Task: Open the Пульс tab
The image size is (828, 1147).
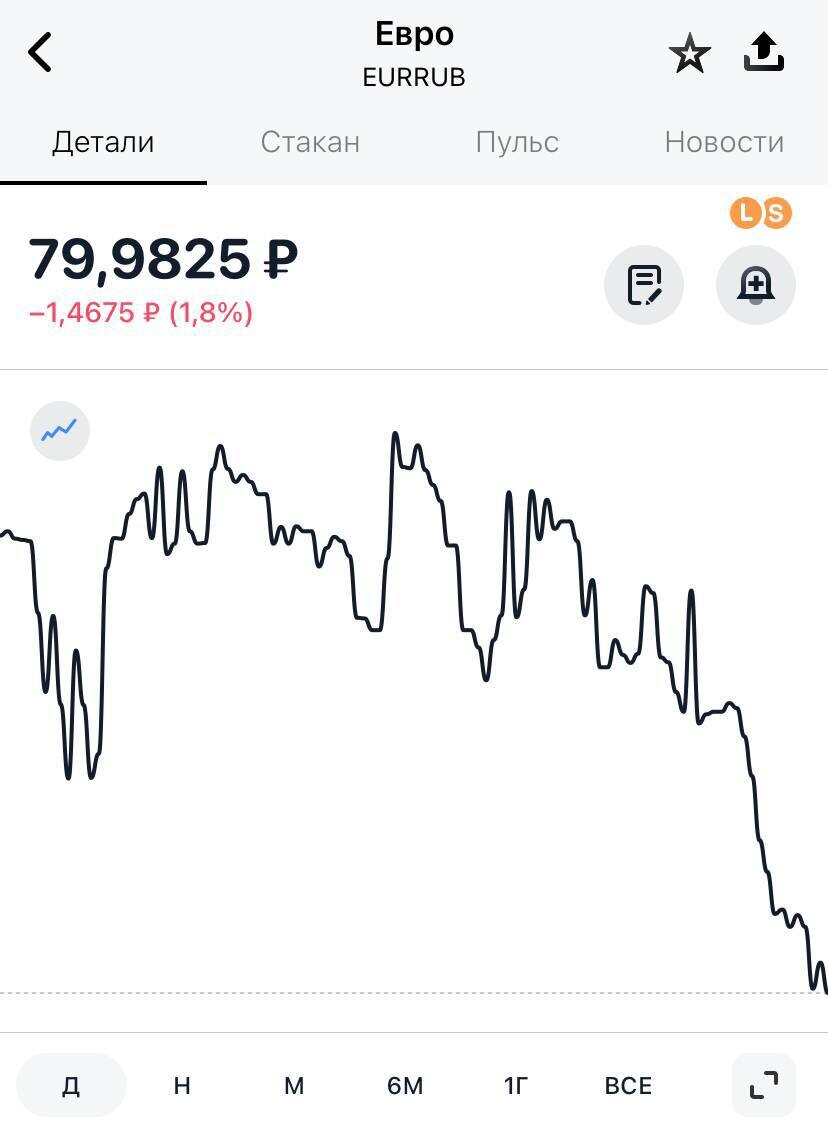Action: 517,142
